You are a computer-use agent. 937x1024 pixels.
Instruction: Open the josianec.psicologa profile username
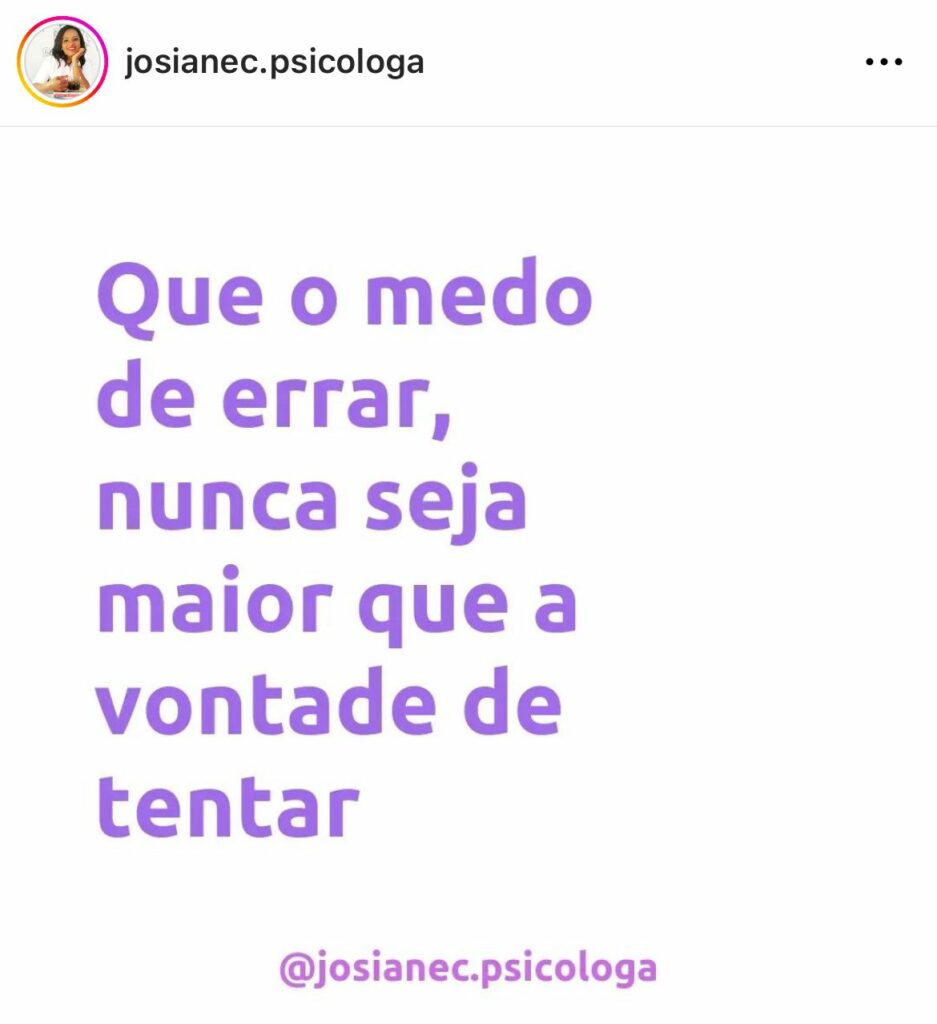pos(273,62)
